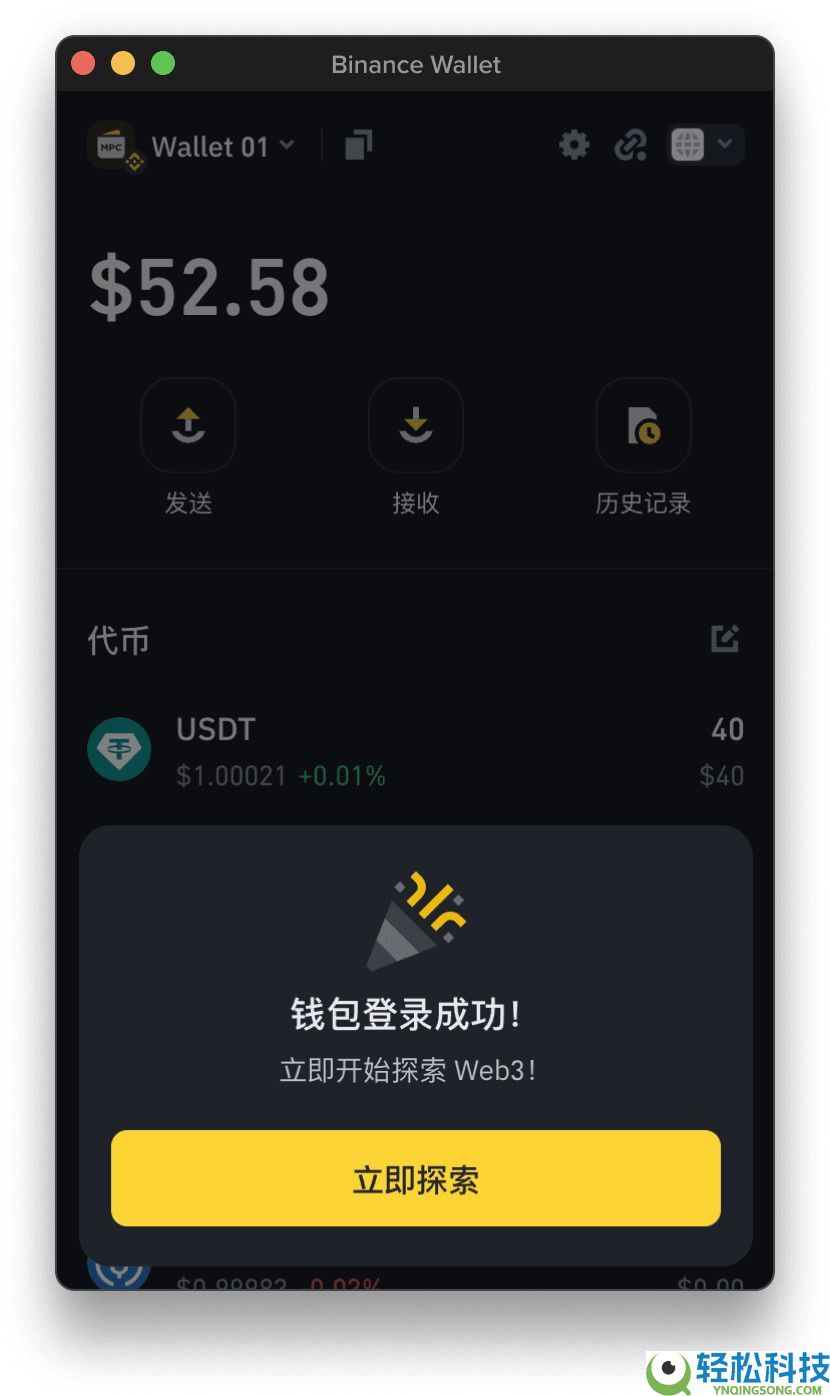Collapse the Wallet 01 account chevron

point(288,145)
